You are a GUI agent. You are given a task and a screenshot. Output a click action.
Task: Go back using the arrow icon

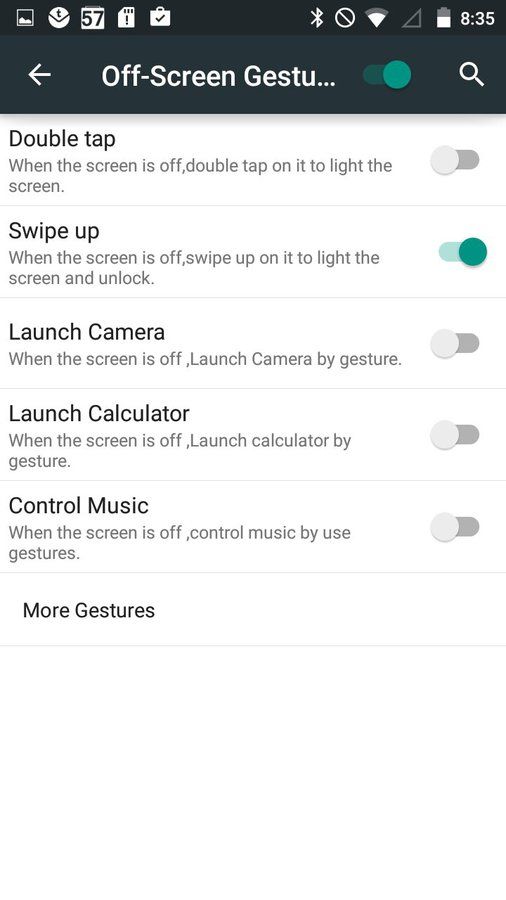pyautogui.click(x=40, y=75)
